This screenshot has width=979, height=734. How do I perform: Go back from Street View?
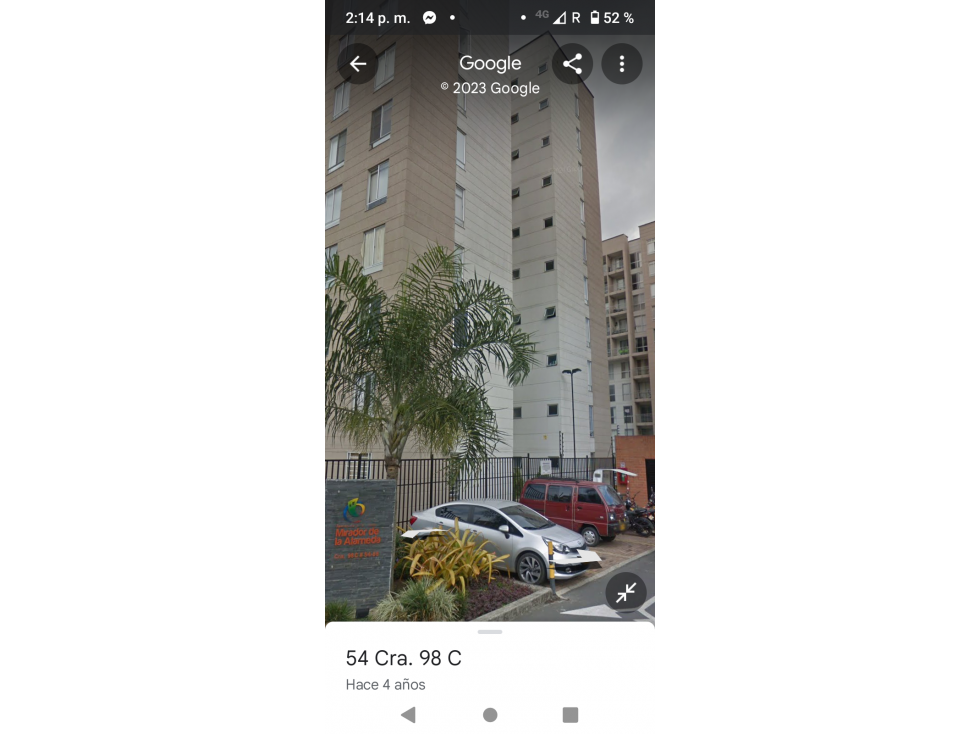(x=358, y=64)
